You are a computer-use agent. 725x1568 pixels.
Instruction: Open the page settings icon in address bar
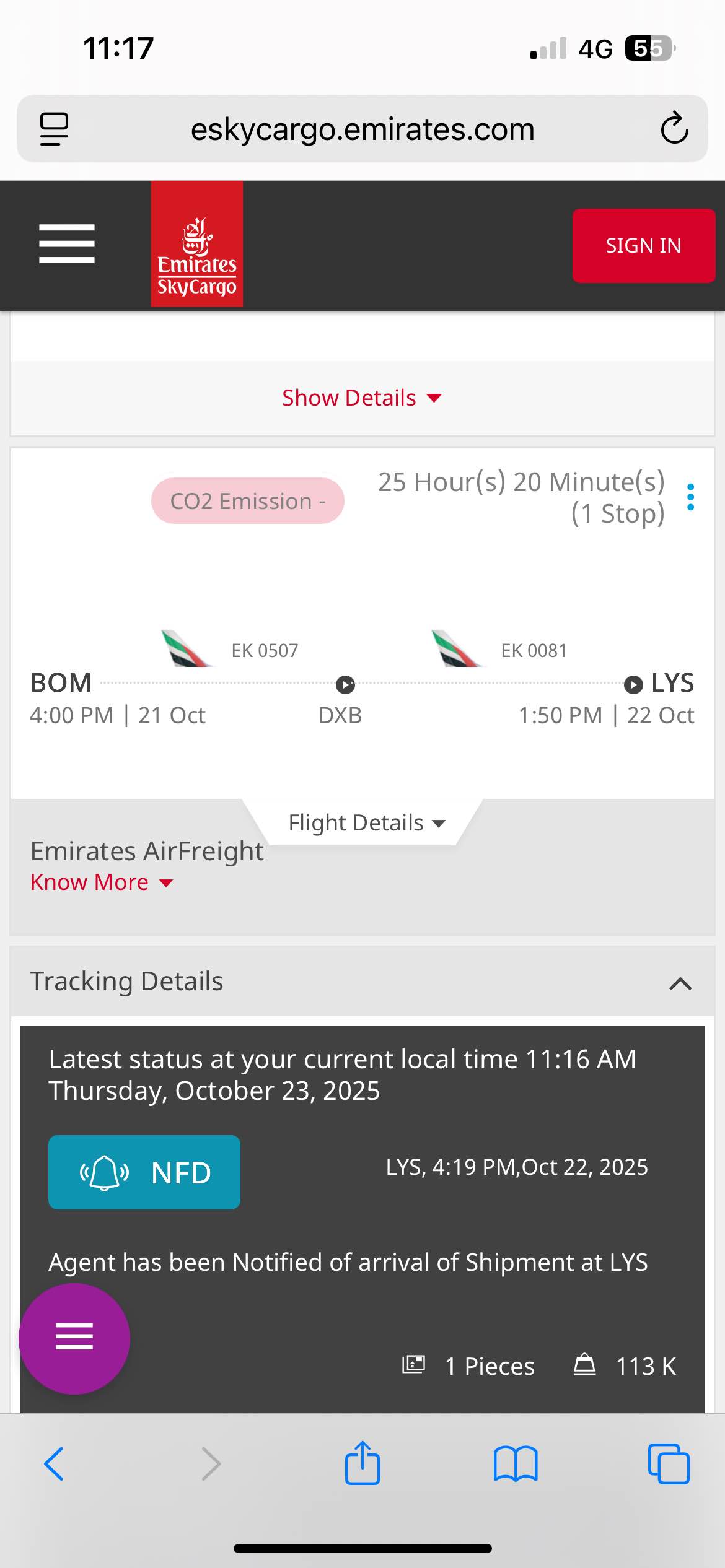(x=54, y=129)
